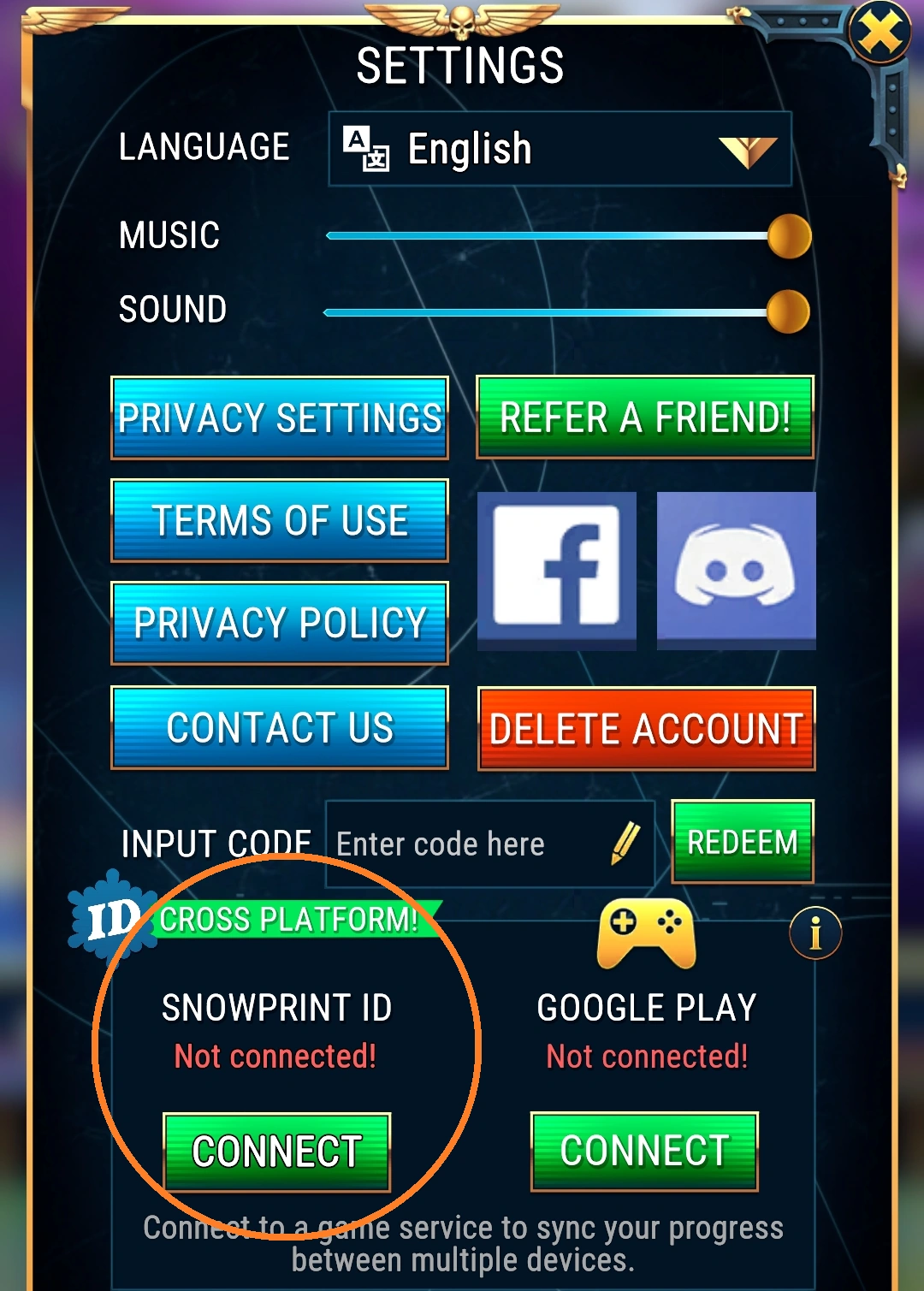Close the settings window

coord(880,33)
